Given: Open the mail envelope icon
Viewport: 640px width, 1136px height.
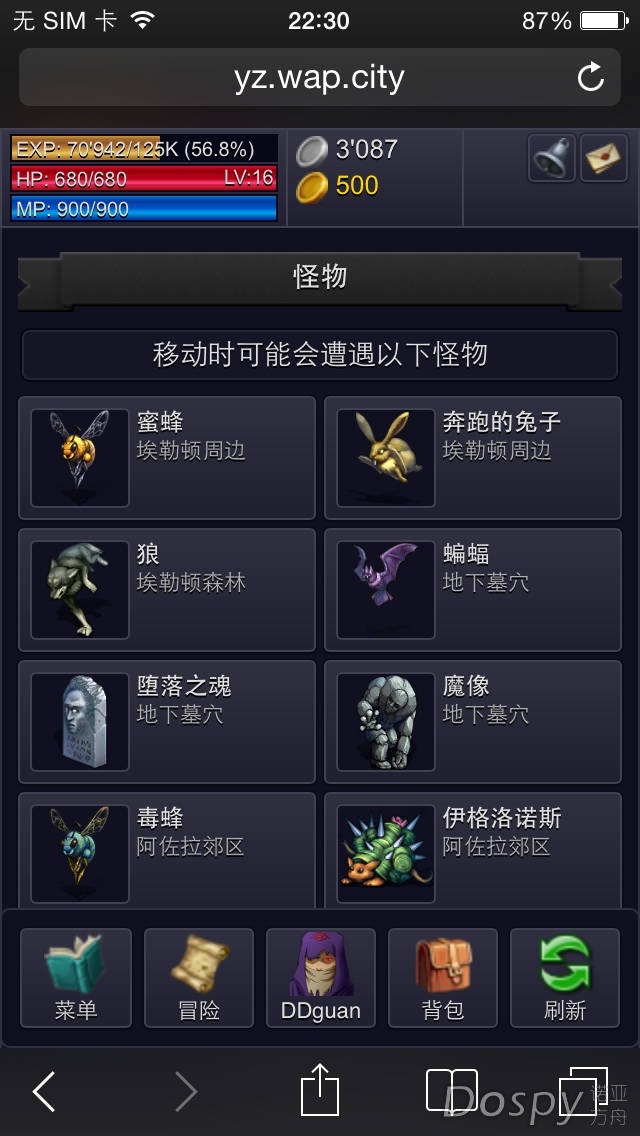Looking at the screenshot, I should 603,158.
